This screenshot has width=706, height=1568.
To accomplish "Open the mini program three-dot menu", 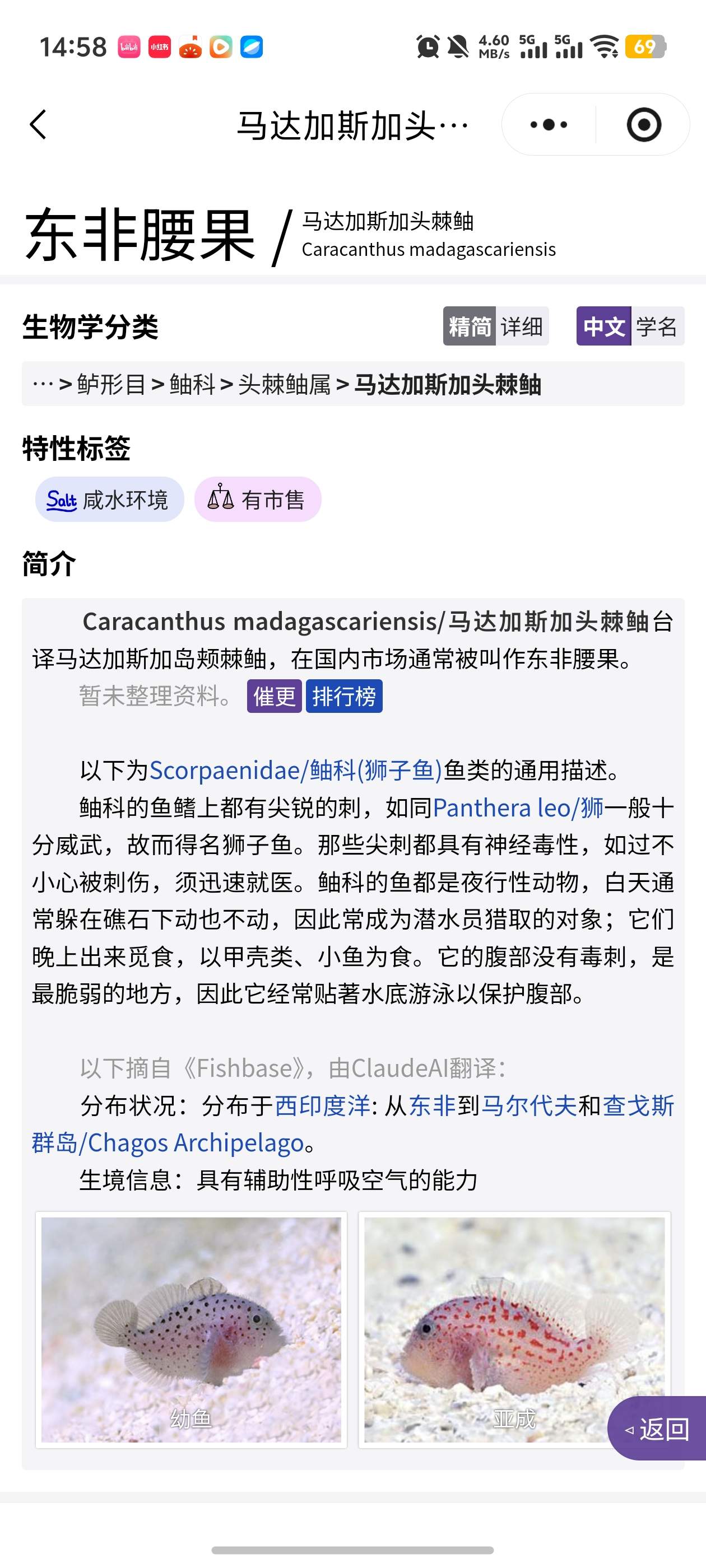I will coord(548,125).
